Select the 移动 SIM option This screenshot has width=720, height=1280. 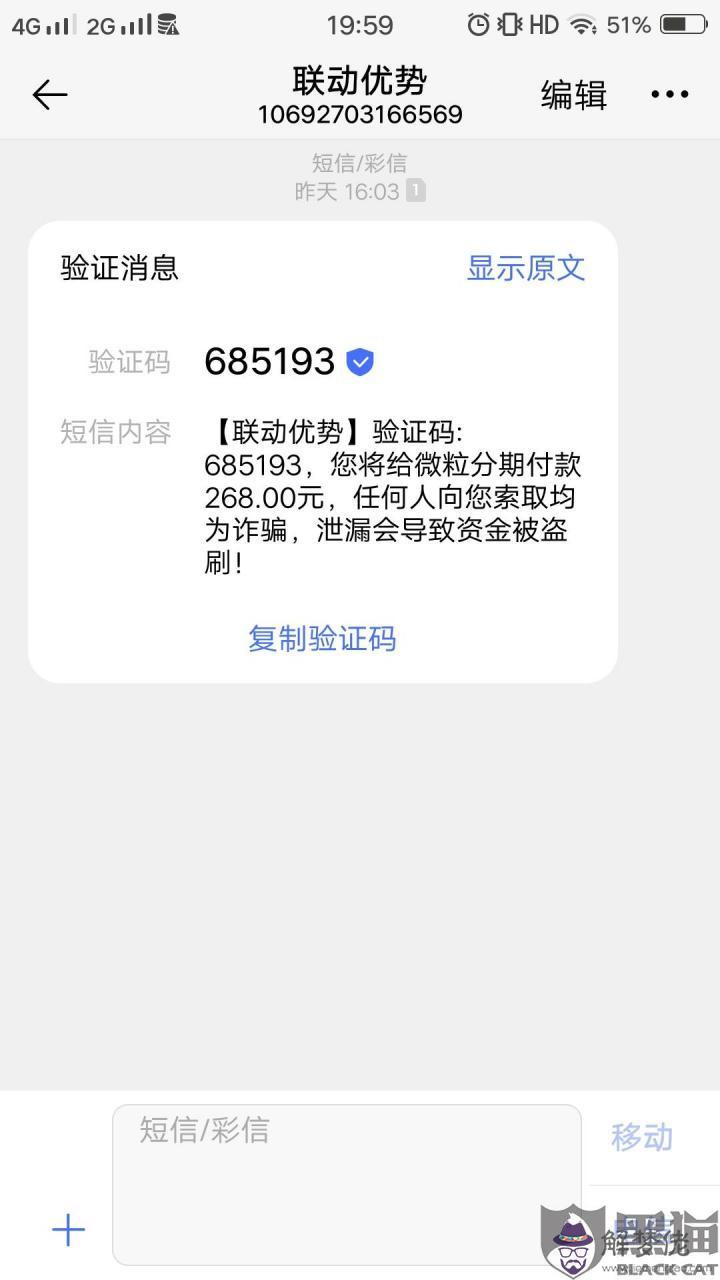coord(641,1137)
